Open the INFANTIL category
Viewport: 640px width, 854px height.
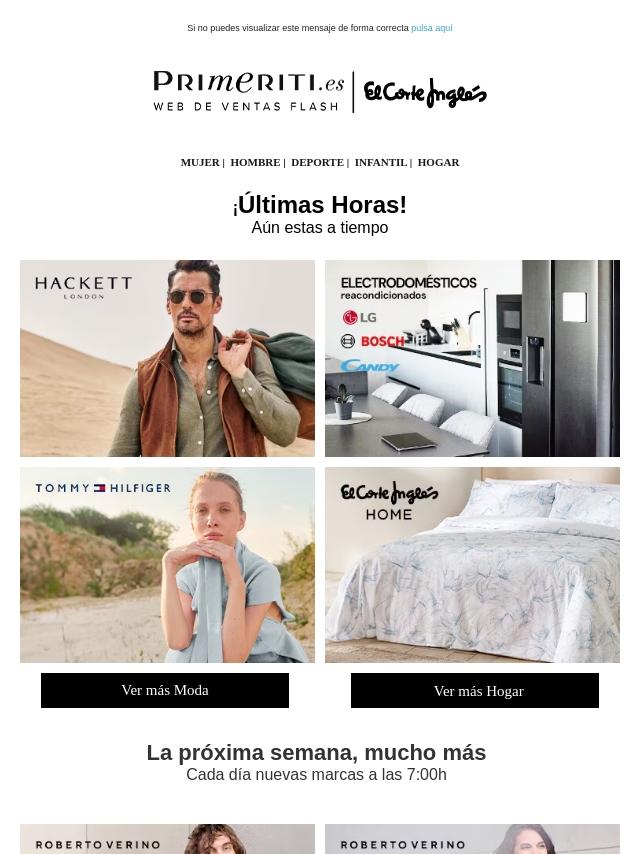click(380, 162)
